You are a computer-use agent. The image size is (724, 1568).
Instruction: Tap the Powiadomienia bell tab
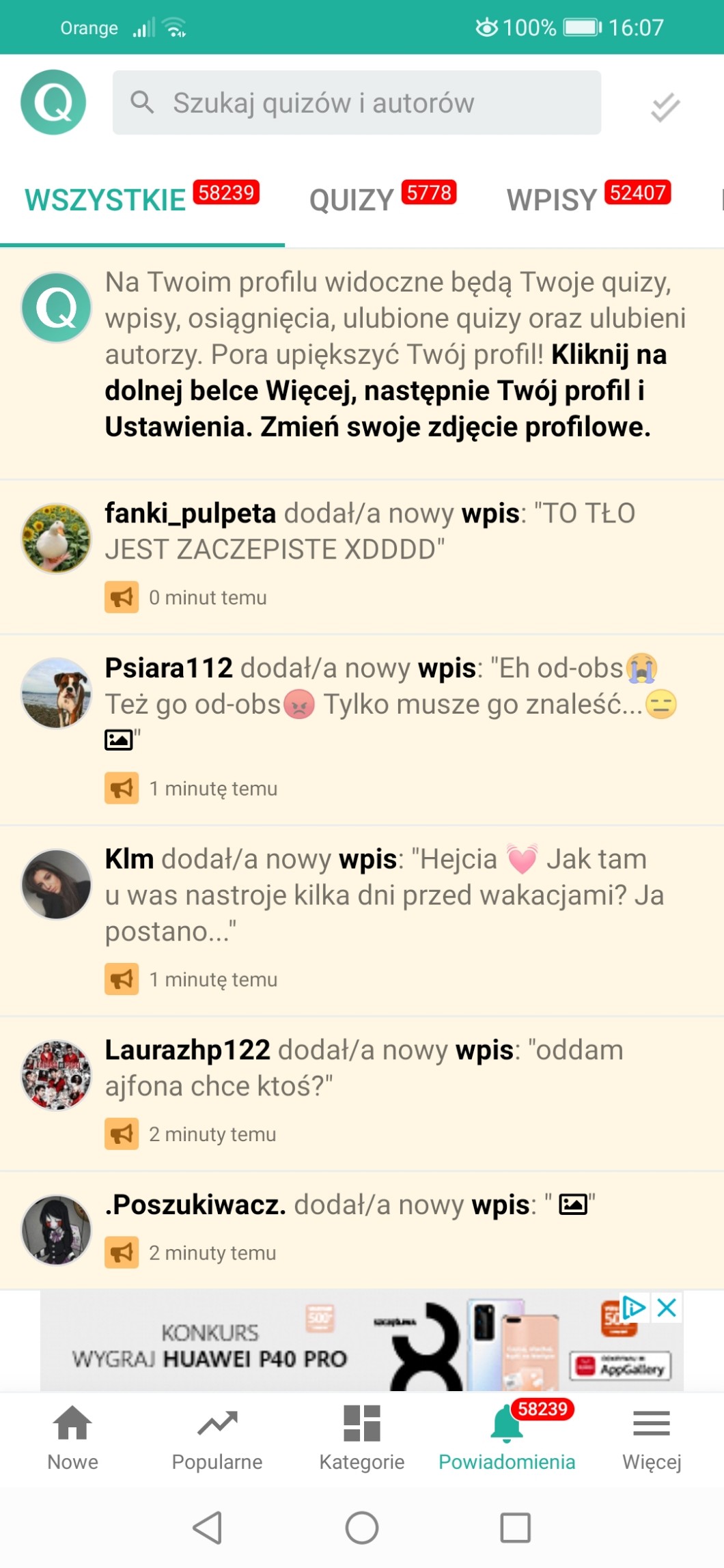coord(507,1438)
